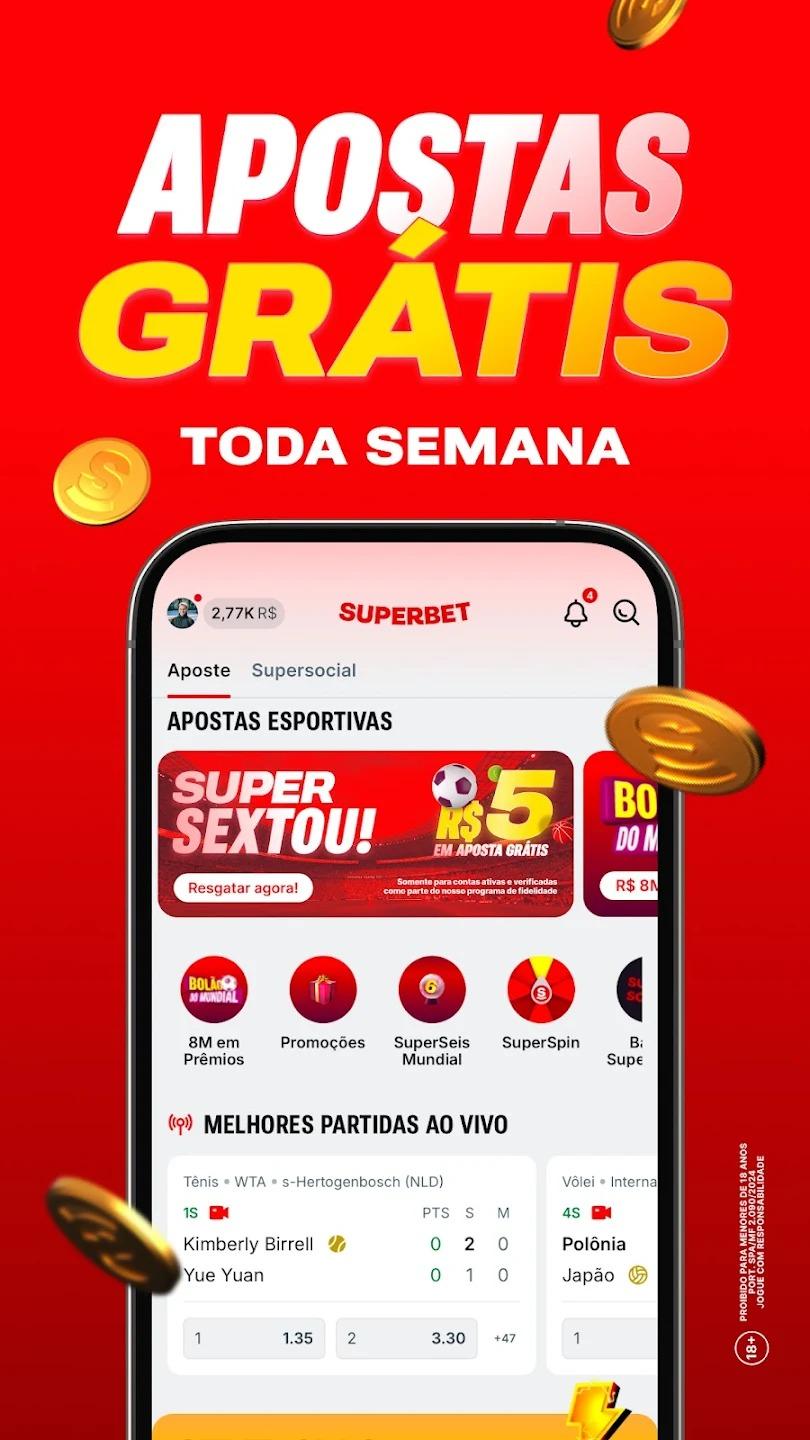The width and height of the screenshot is (810, 1440).
Task: Select odds 1.35 for the tennis match
Action: click(253, 1338)
